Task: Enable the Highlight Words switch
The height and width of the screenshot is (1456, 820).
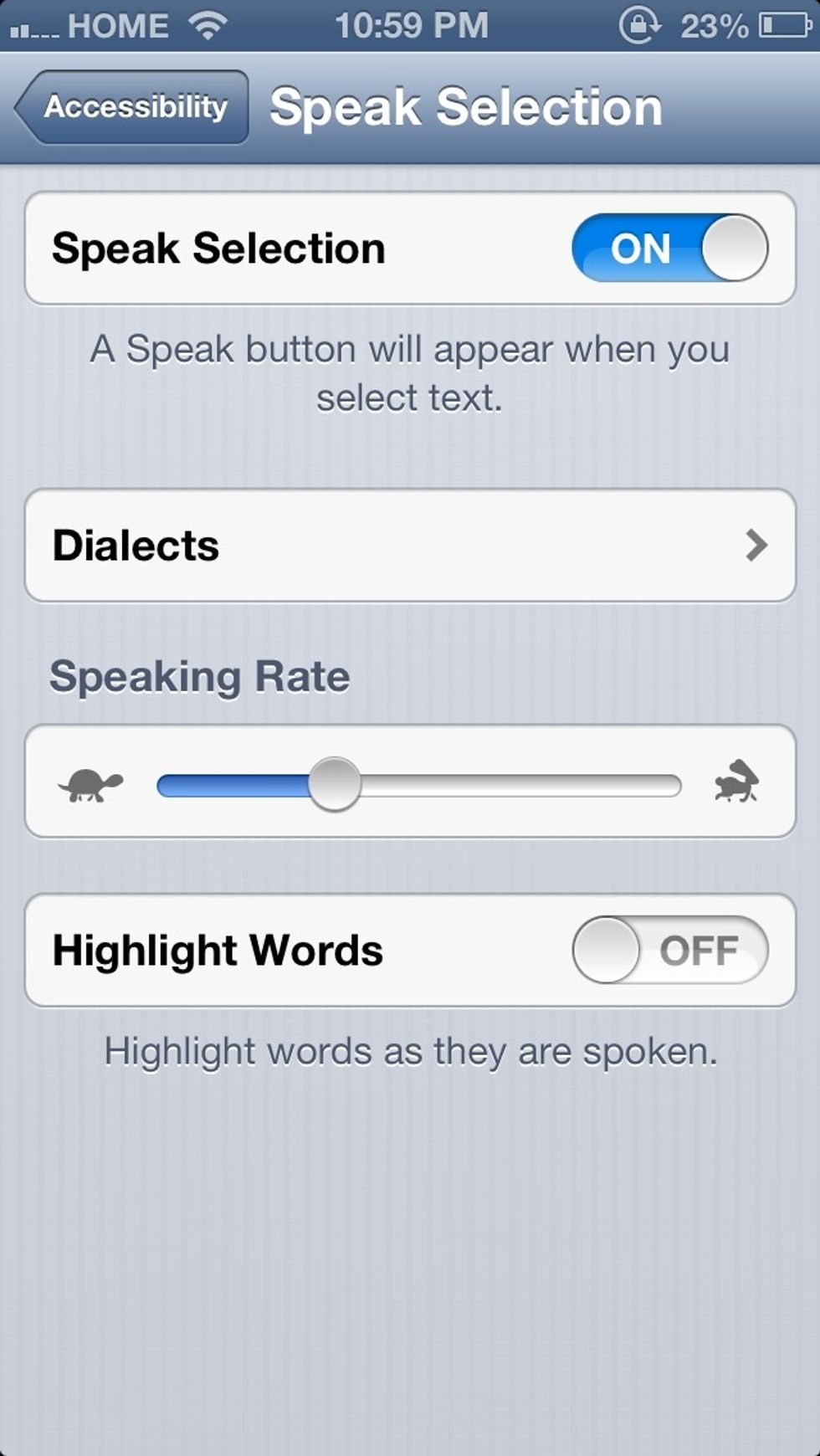Action: [668, 950]
